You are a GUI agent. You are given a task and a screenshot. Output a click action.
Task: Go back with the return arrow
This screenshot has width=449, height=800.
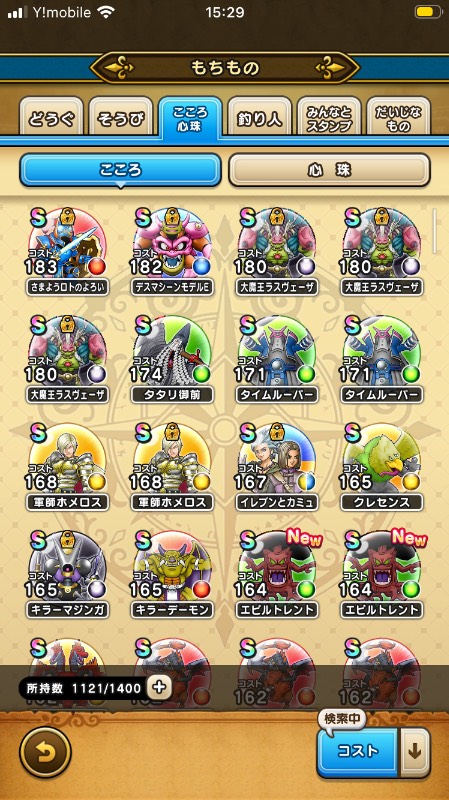[45, 752]
